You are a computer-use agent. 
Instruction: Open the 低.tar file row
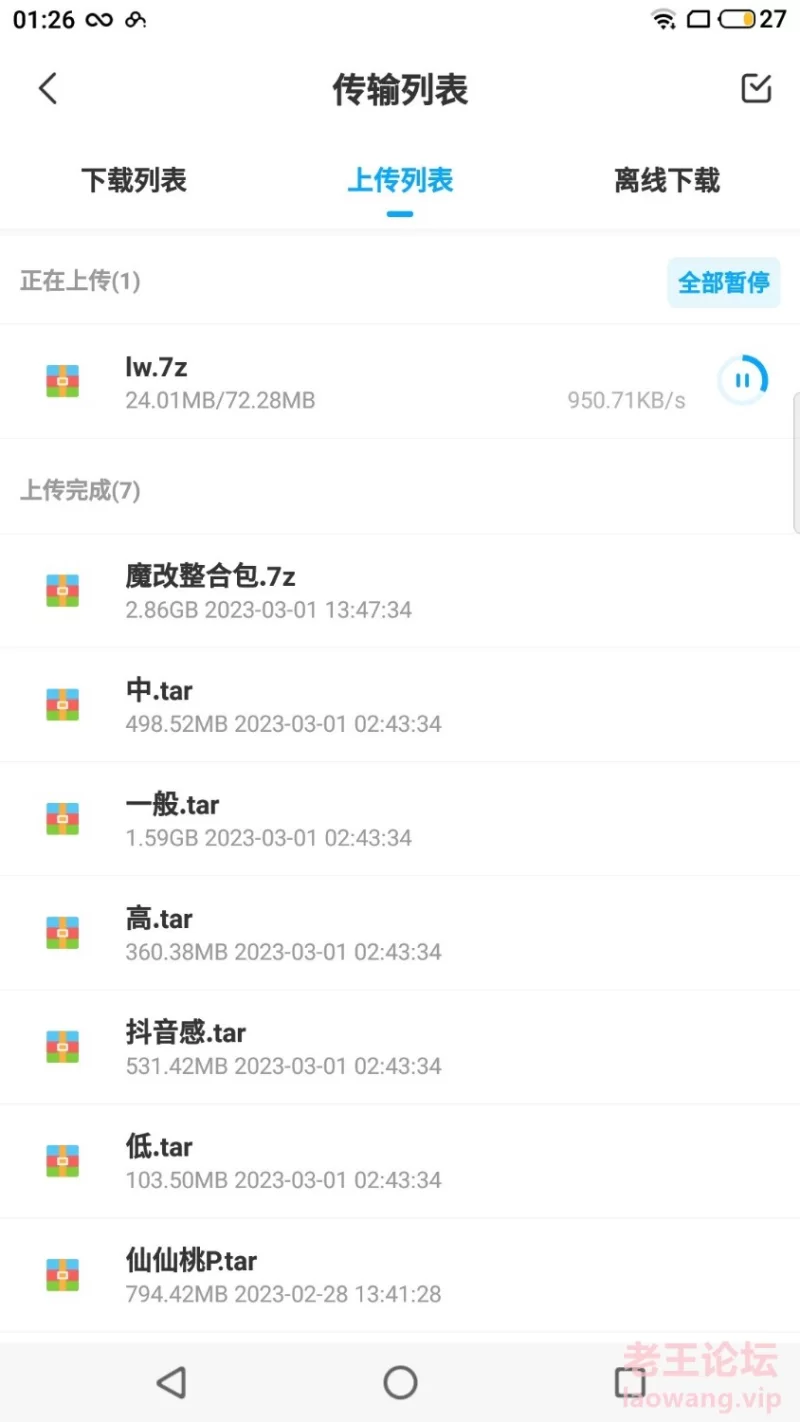400,1161
